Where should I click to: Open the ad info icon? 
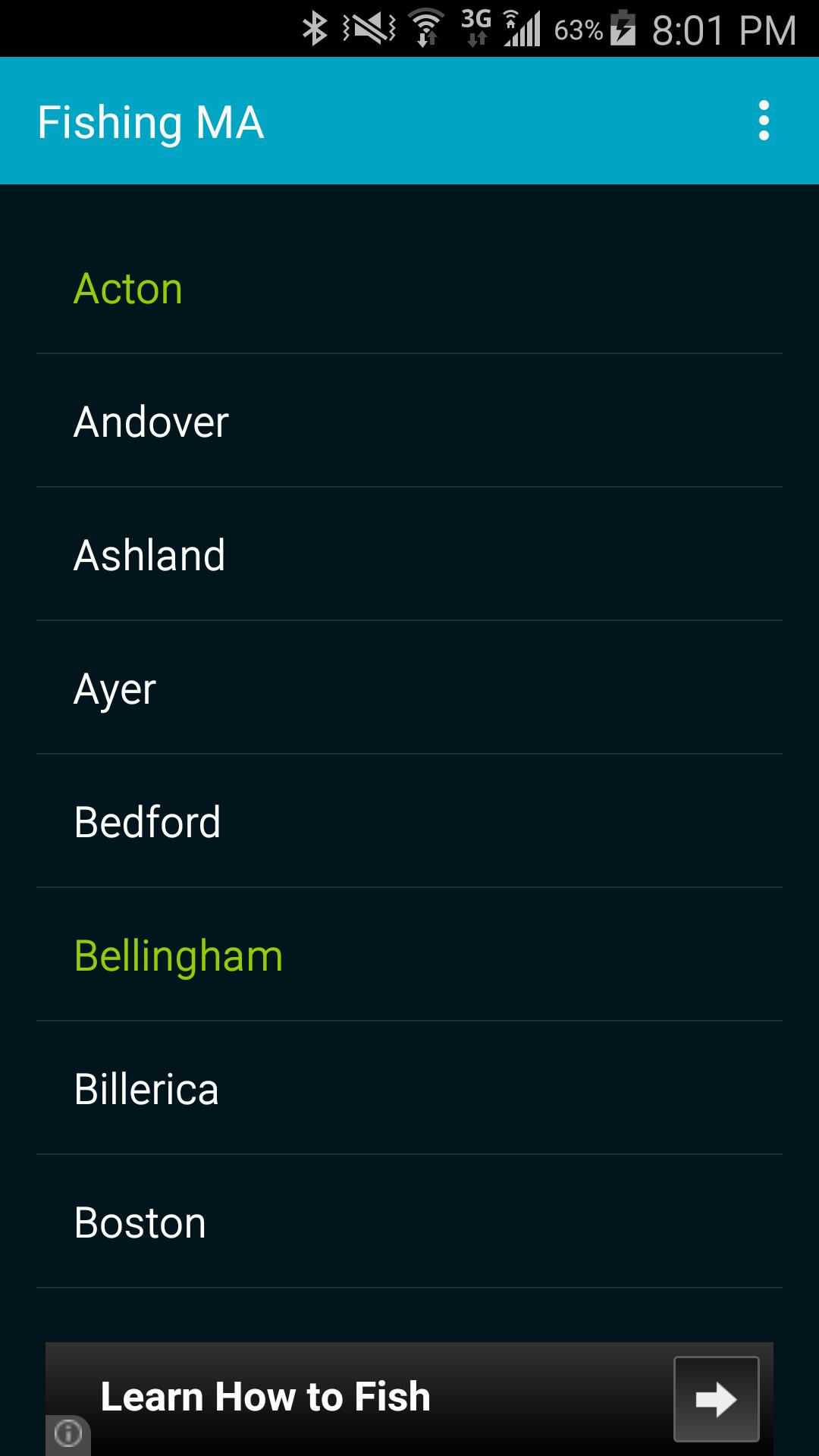coord(68,1433)
